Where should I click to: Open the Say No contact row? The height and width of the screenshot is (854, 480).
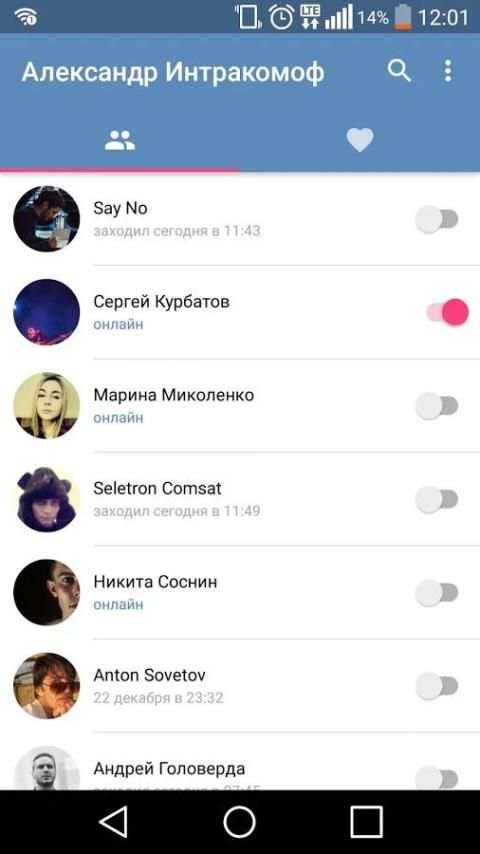click(240, 219)
